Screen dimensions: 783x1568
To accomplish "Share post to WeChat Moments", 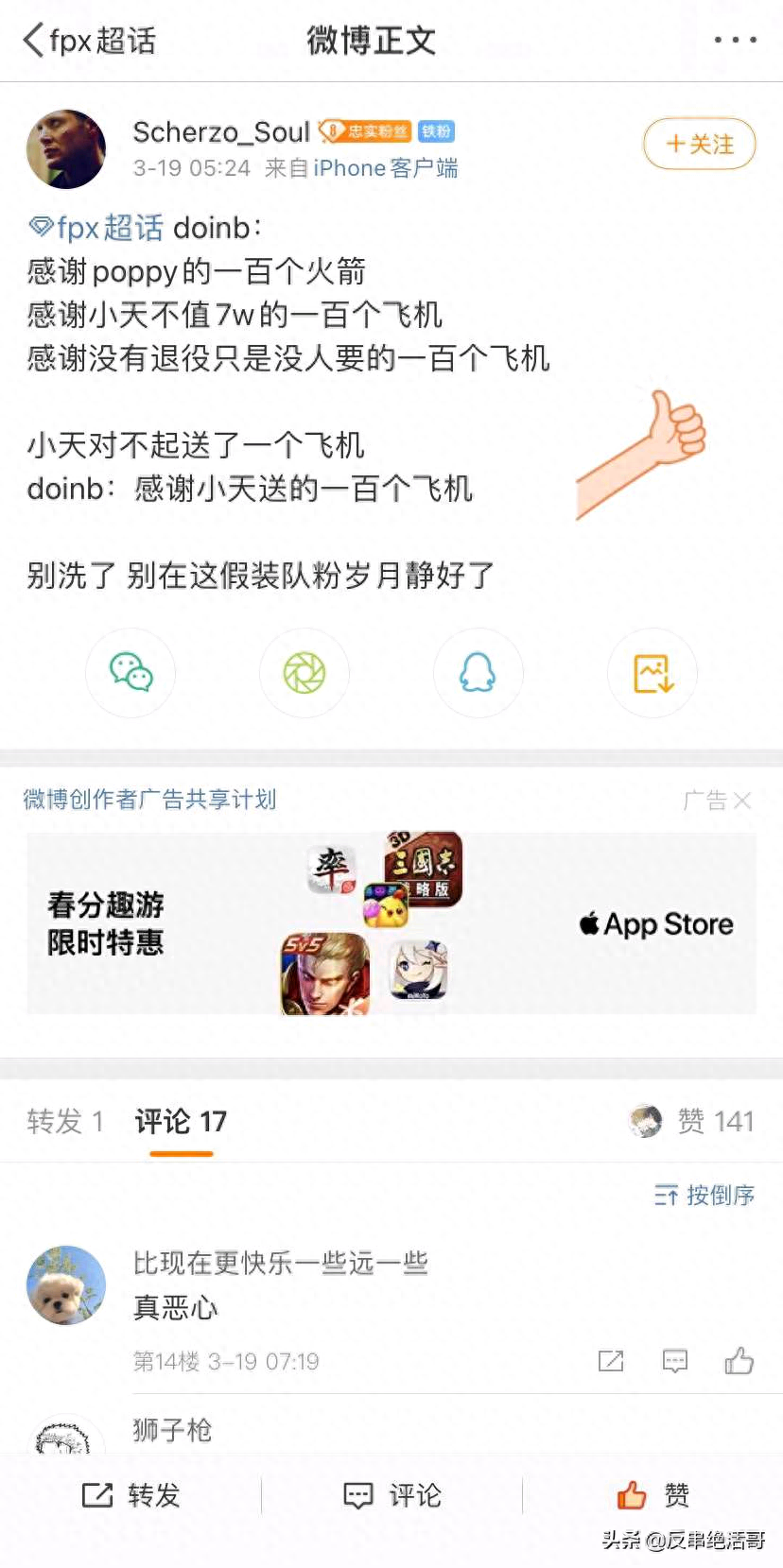I will coord(304,673).
